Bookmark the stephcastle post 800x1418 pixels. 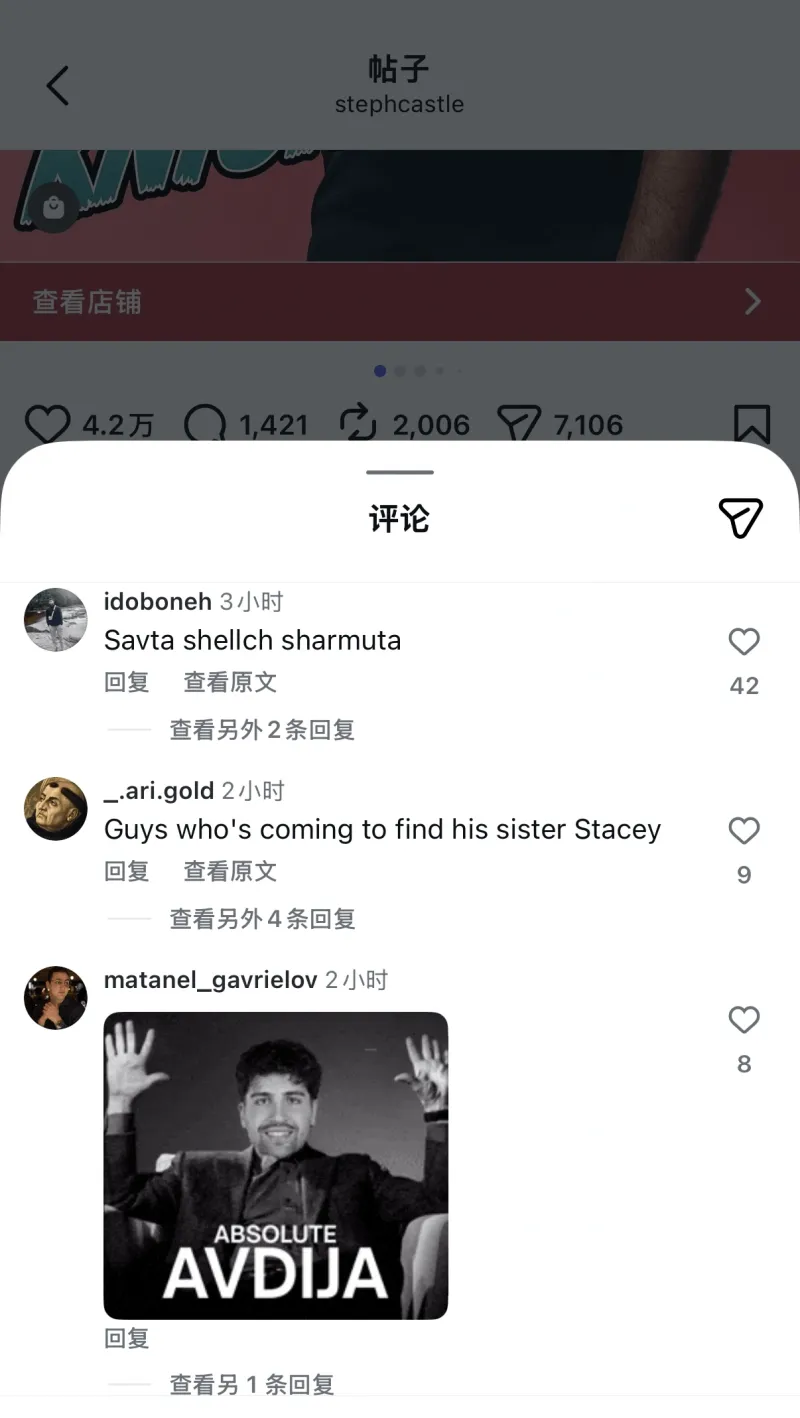click(x=752, y=424)
